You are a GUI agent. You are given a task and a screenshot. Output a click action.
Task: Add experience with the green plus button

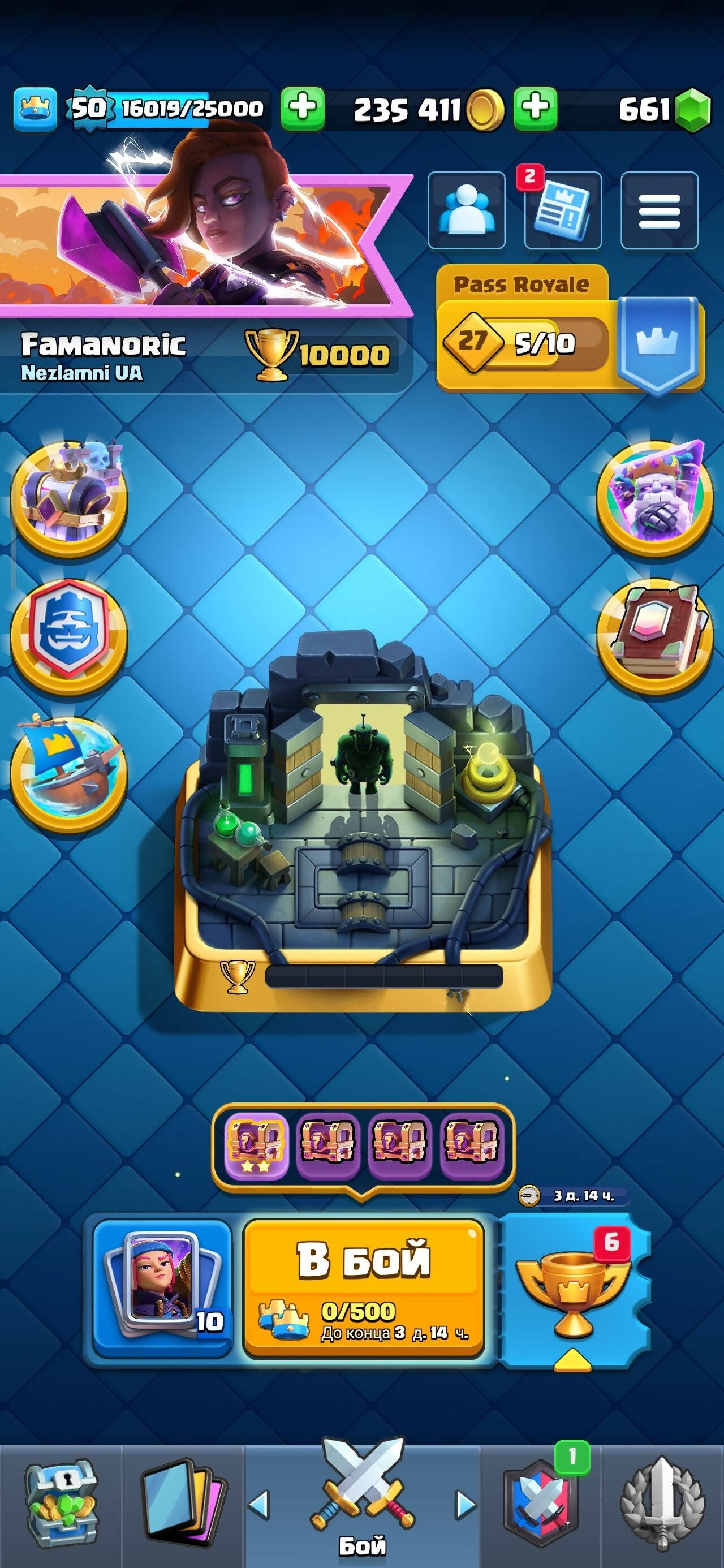click(x=302, y=109)
